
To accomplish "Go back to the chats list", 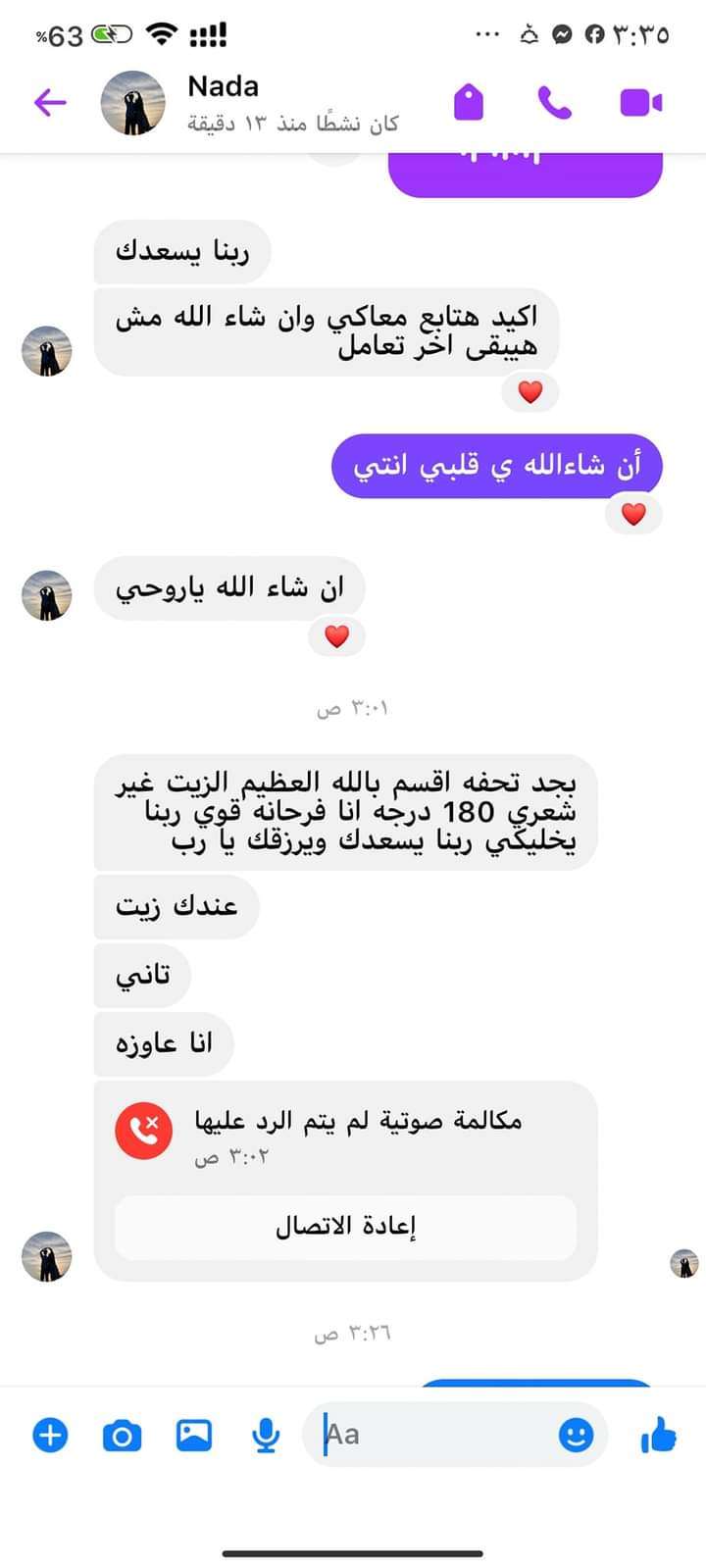I will (x=50, y=102).
